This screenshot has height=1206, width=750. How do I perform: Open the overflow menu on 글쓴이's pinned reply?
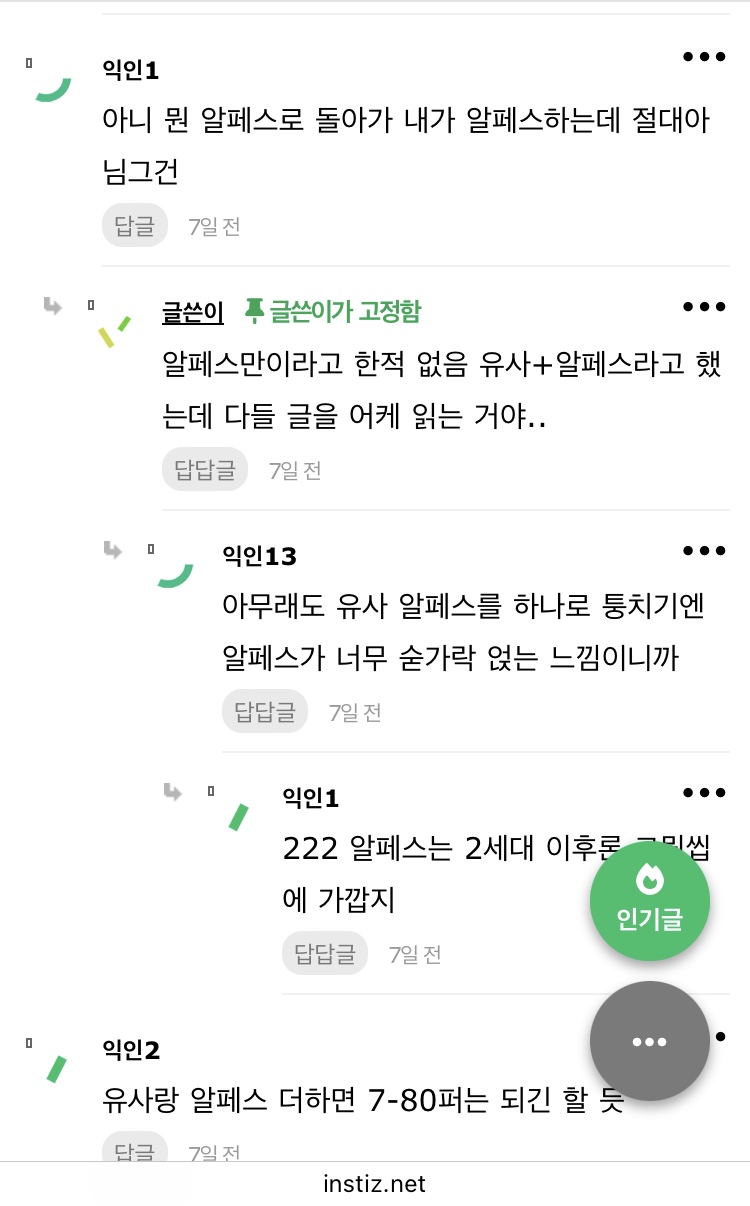point(704,307)
